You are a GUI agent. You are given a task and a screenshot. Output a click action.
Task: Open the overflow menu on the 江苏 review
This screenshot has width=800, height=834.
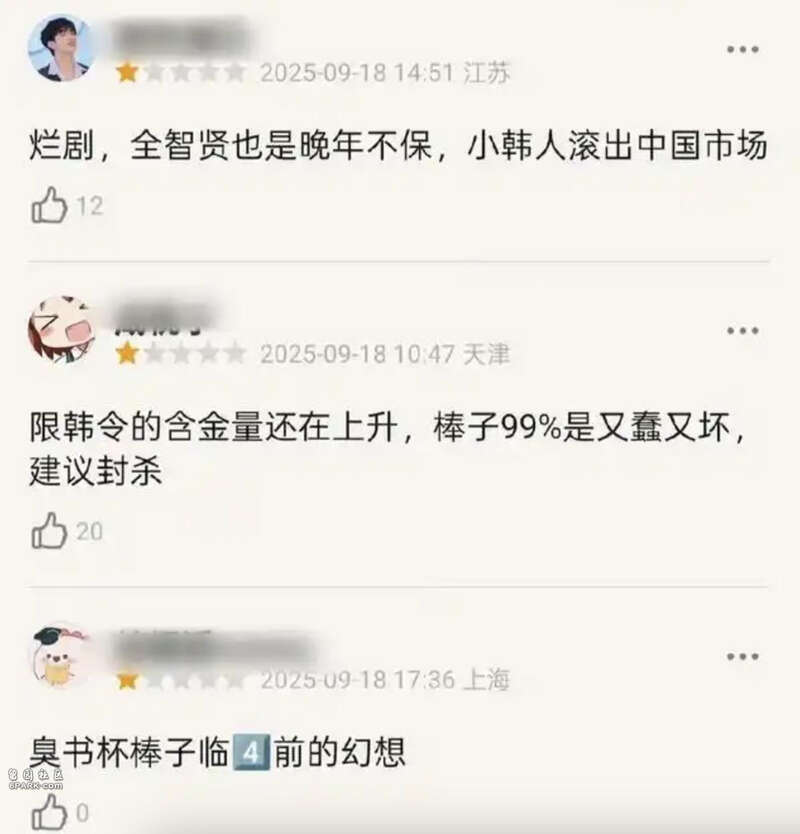742,49
